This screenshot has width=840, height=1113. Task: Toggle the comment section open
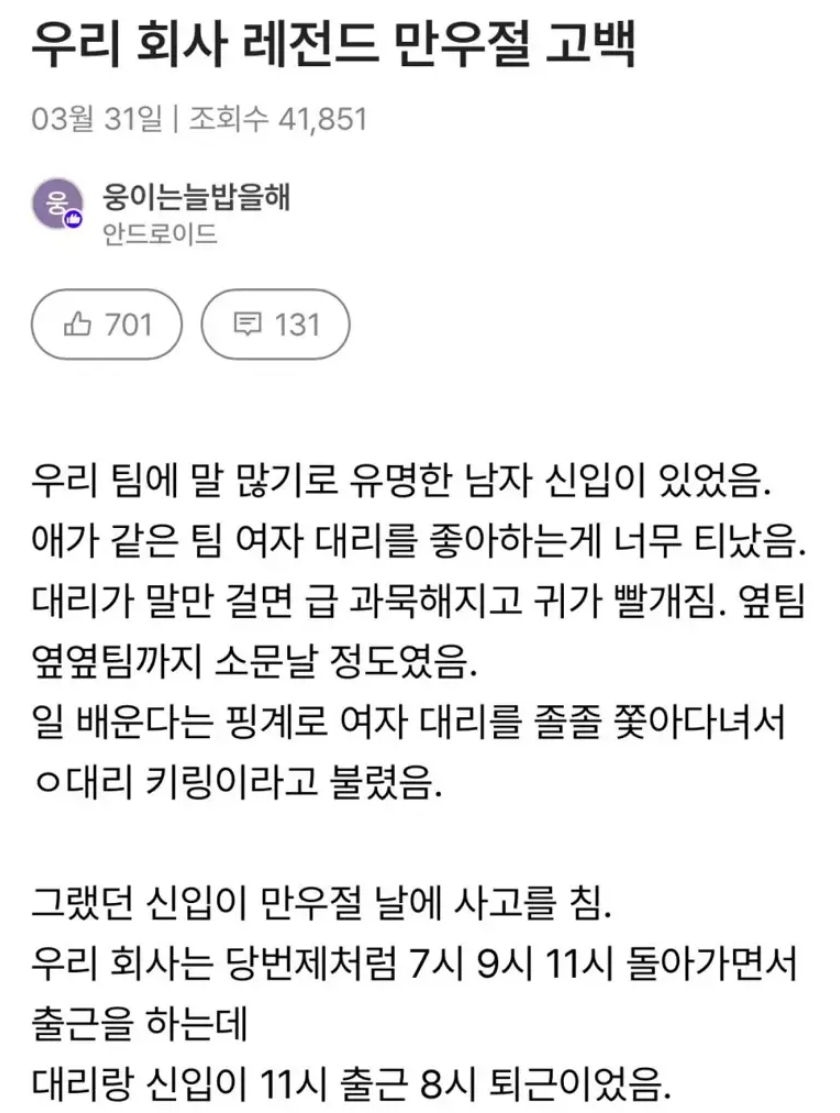pyautogui.click(x=276, y=323)
